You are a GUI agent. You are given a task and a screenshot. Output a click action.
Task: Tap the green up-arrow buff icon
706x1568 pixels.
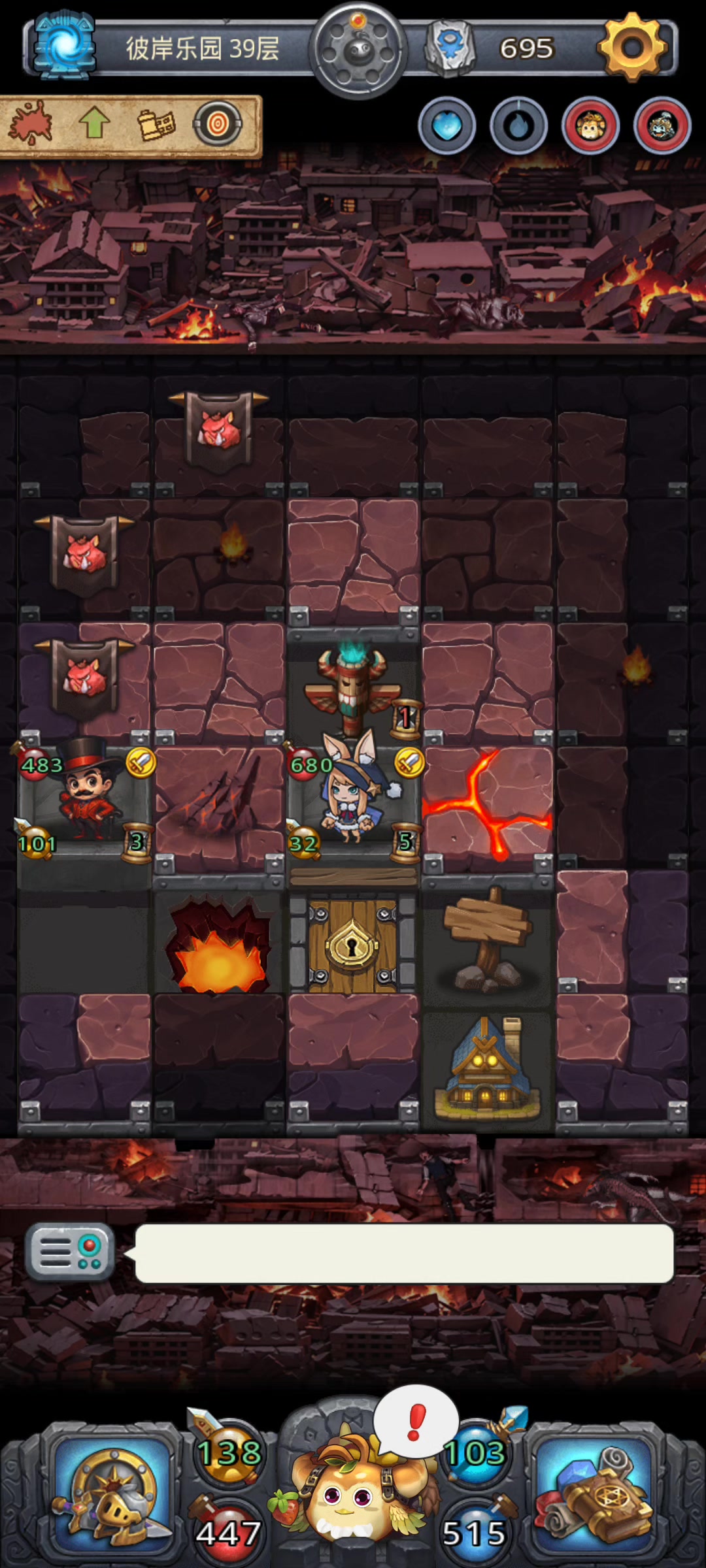(94, 123)
